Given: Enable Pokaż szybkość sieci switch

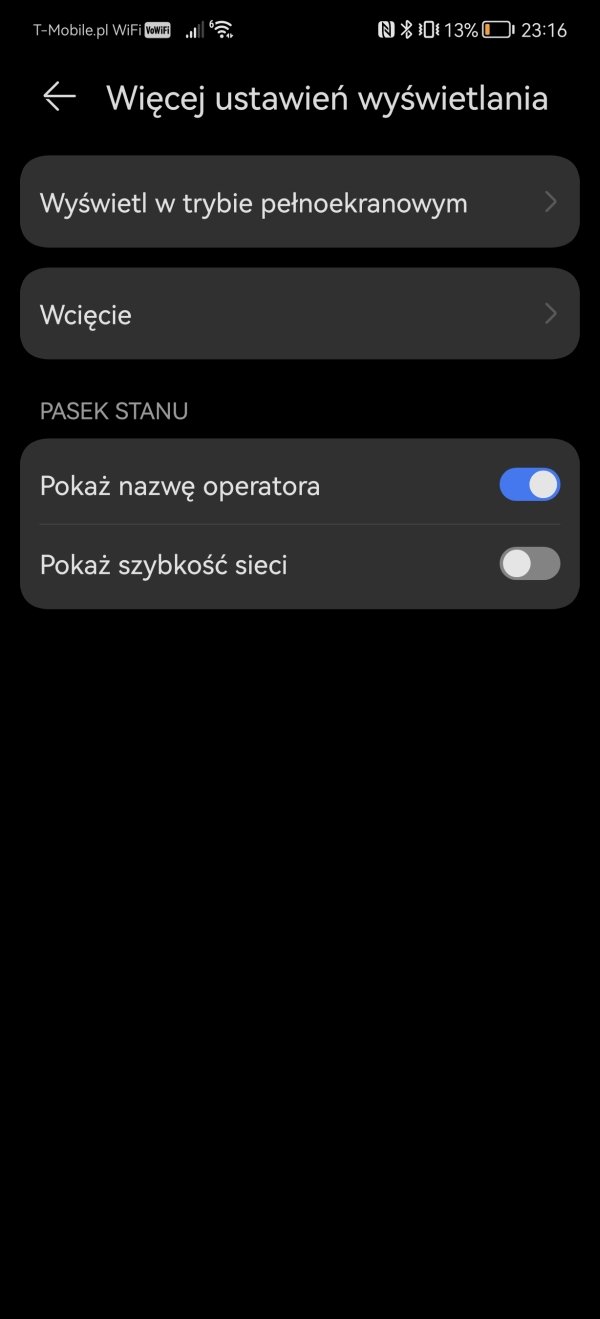Looking at the screenshot, I should tap(529, 564).
